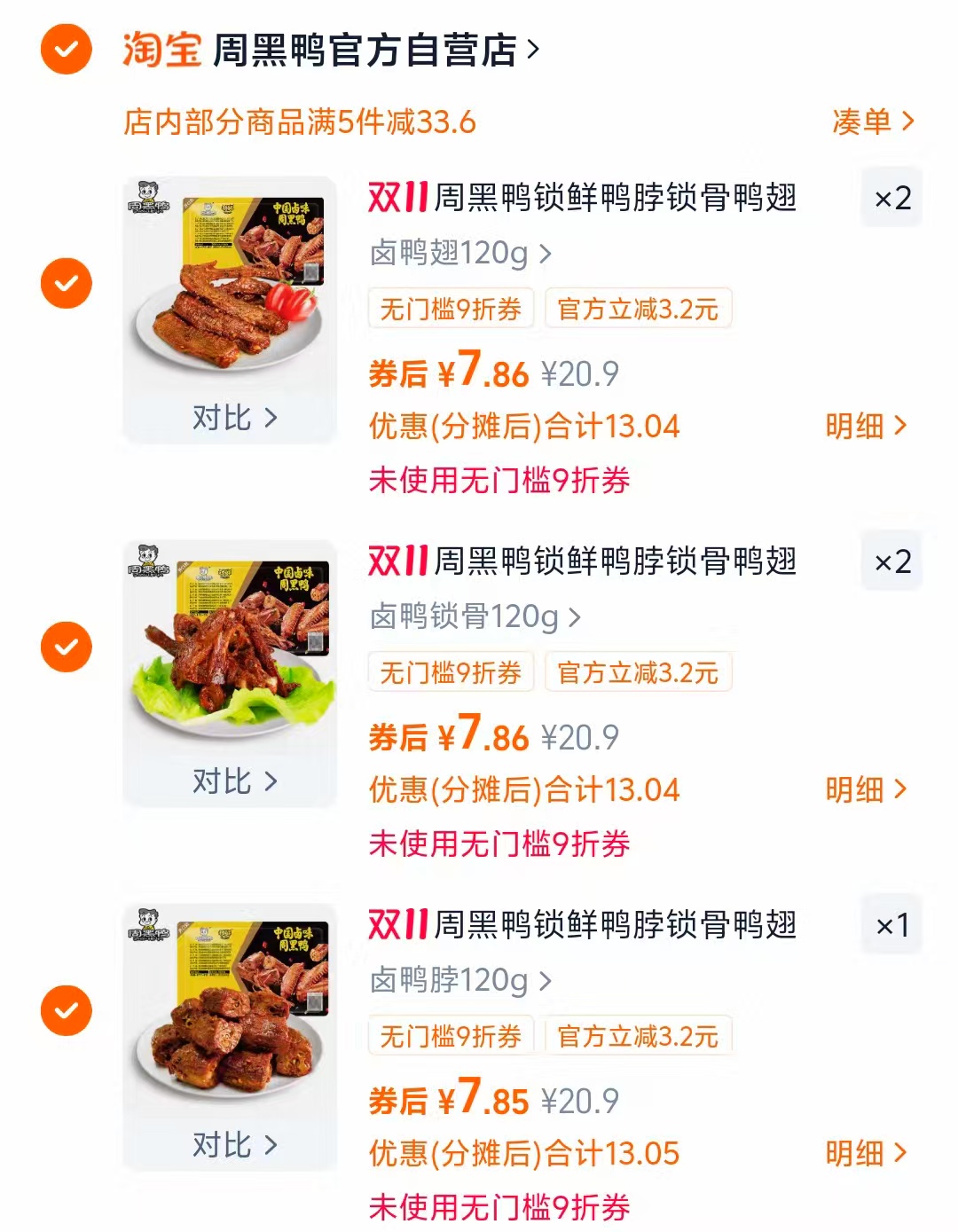Click 对比 under the 卤鸭翅 thumbnail
958x1232 pixels.
(229, 417)
